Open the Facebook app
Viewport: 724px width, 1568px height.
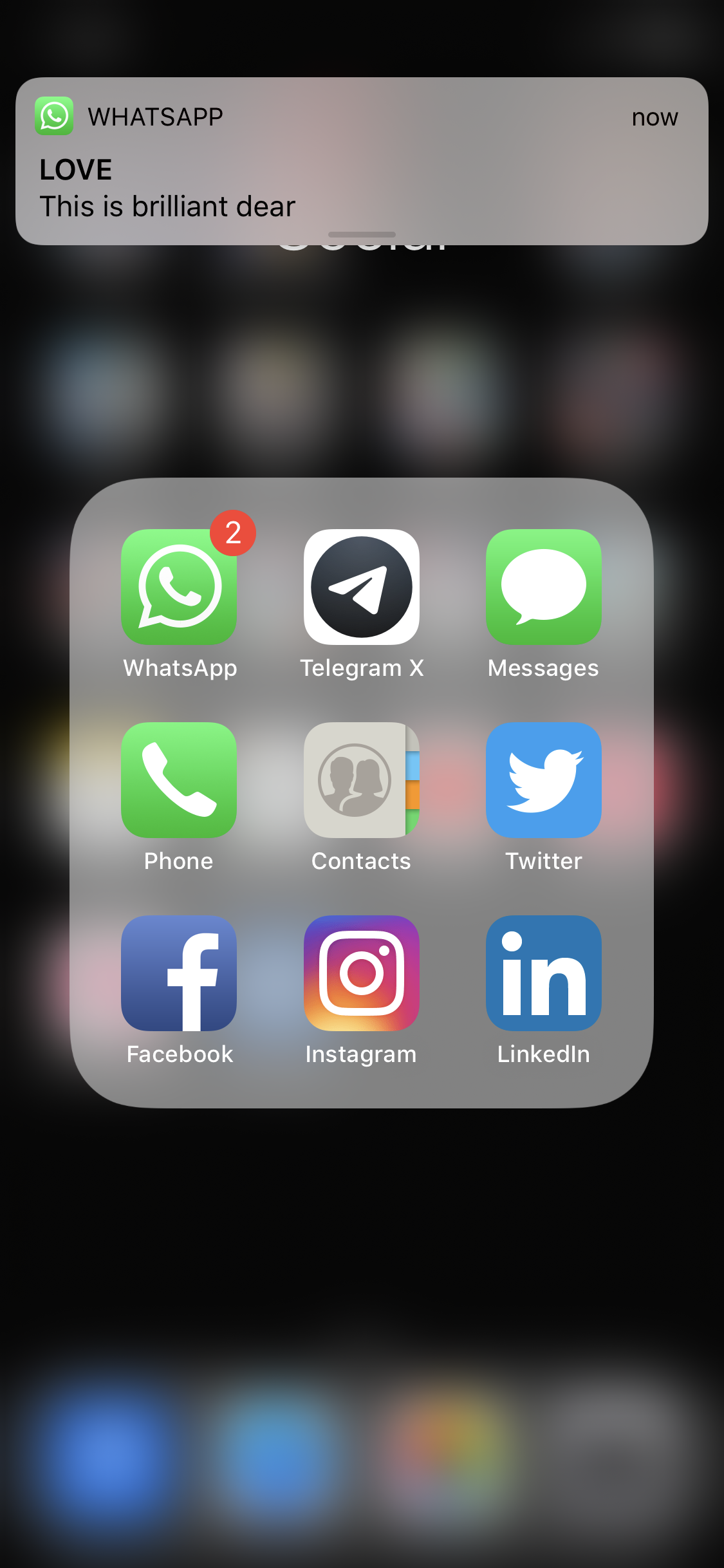[179, 973]
